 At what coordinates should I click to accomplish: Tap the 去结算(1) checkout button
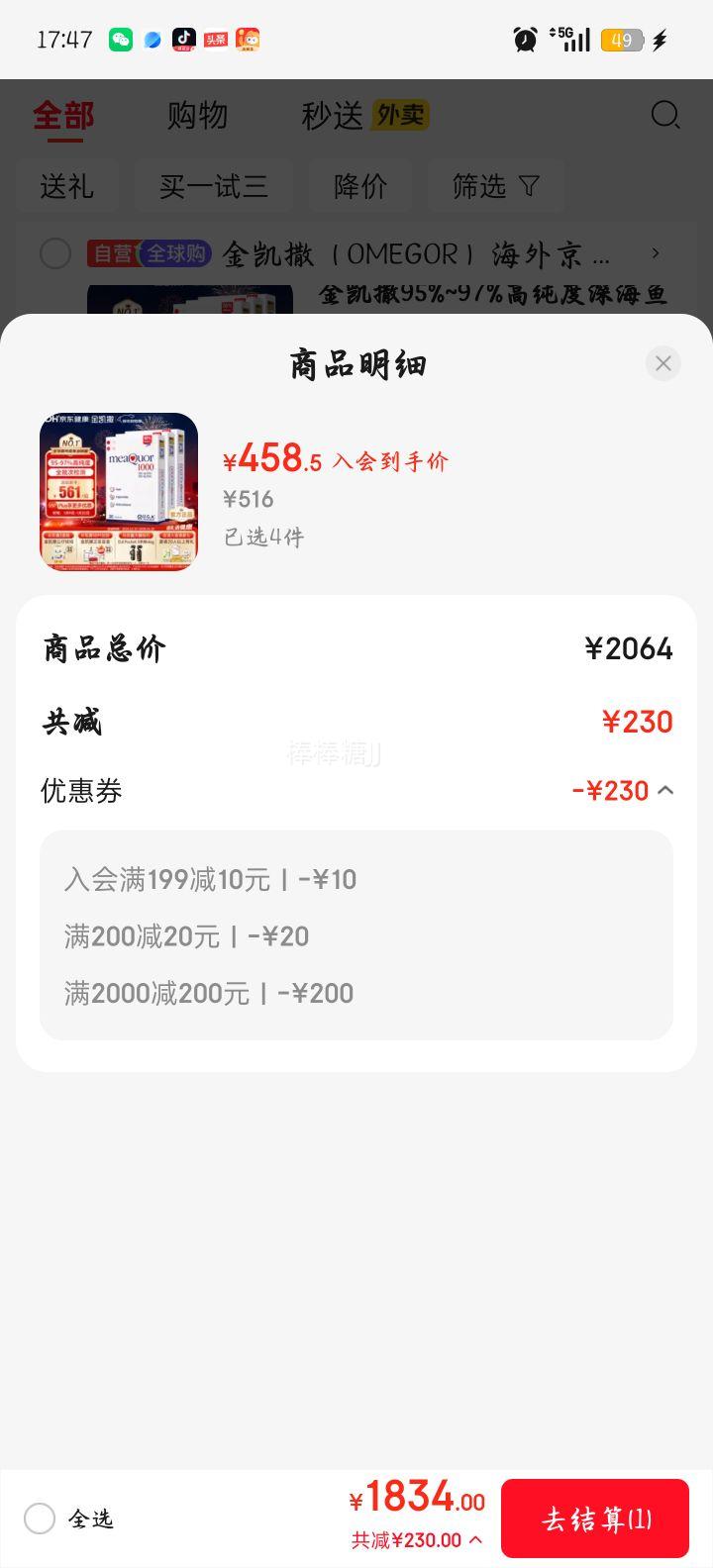point(595,1518)
